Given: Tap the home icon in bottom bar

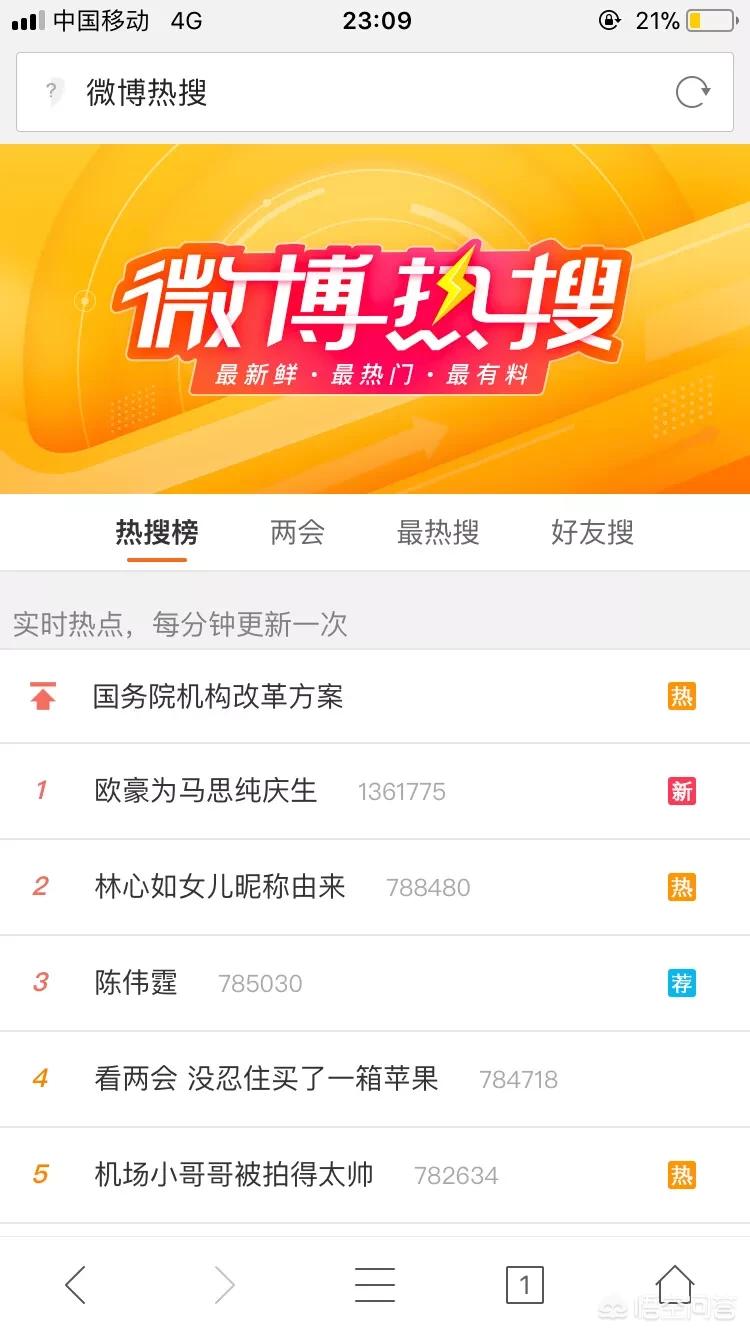Looking at the screenshot, I should tap(675, 1284).
